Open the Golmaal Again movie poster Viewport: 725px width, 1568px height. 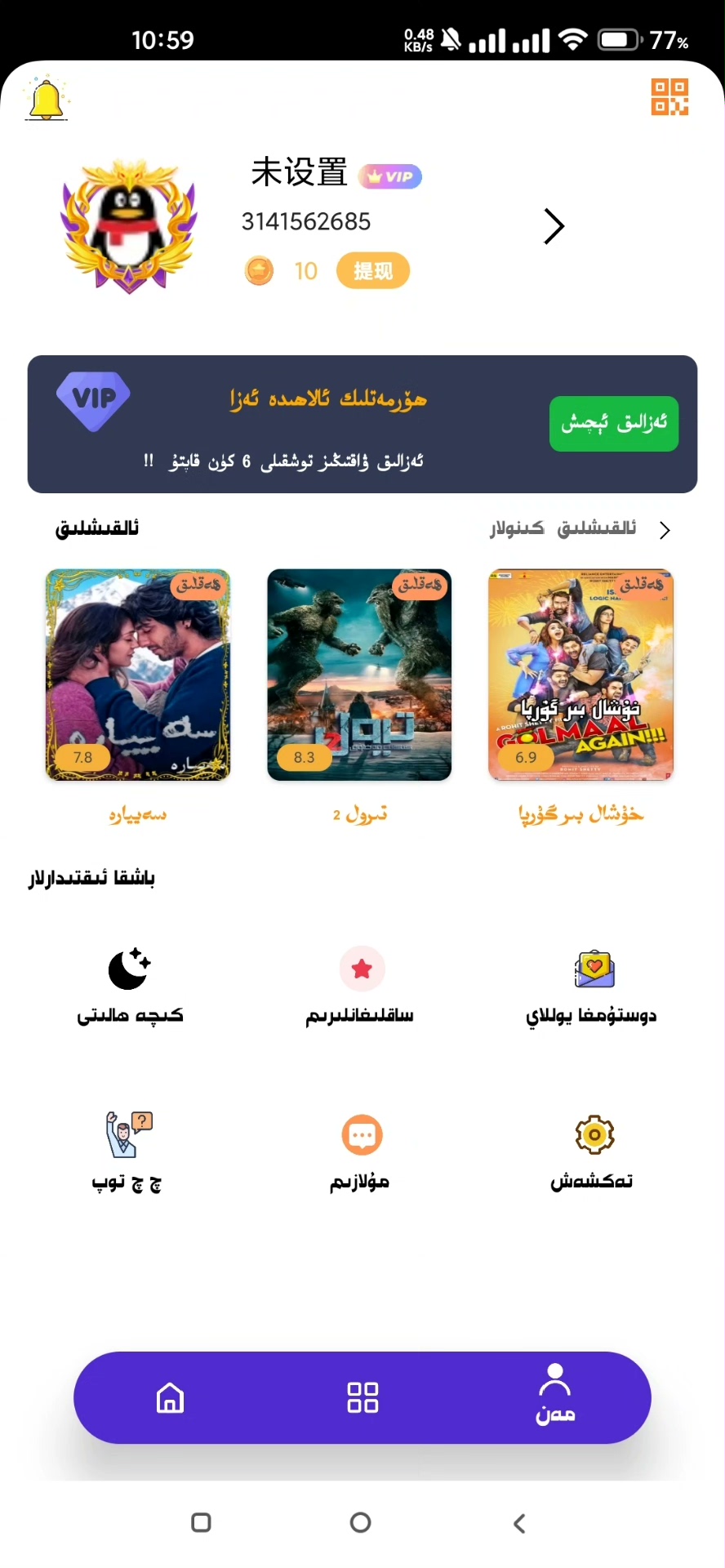tap(580, 675)
